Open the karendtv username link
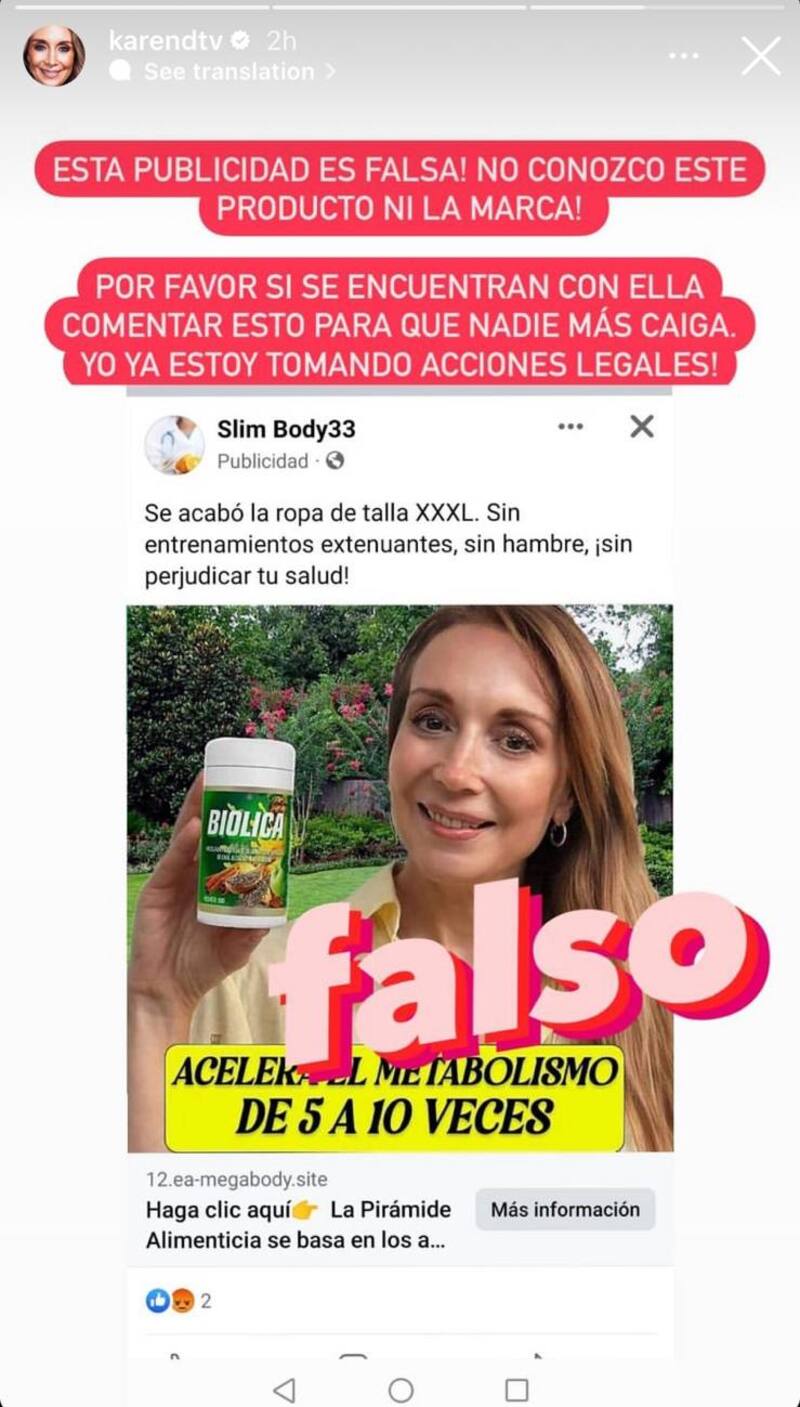 point(164,42)
